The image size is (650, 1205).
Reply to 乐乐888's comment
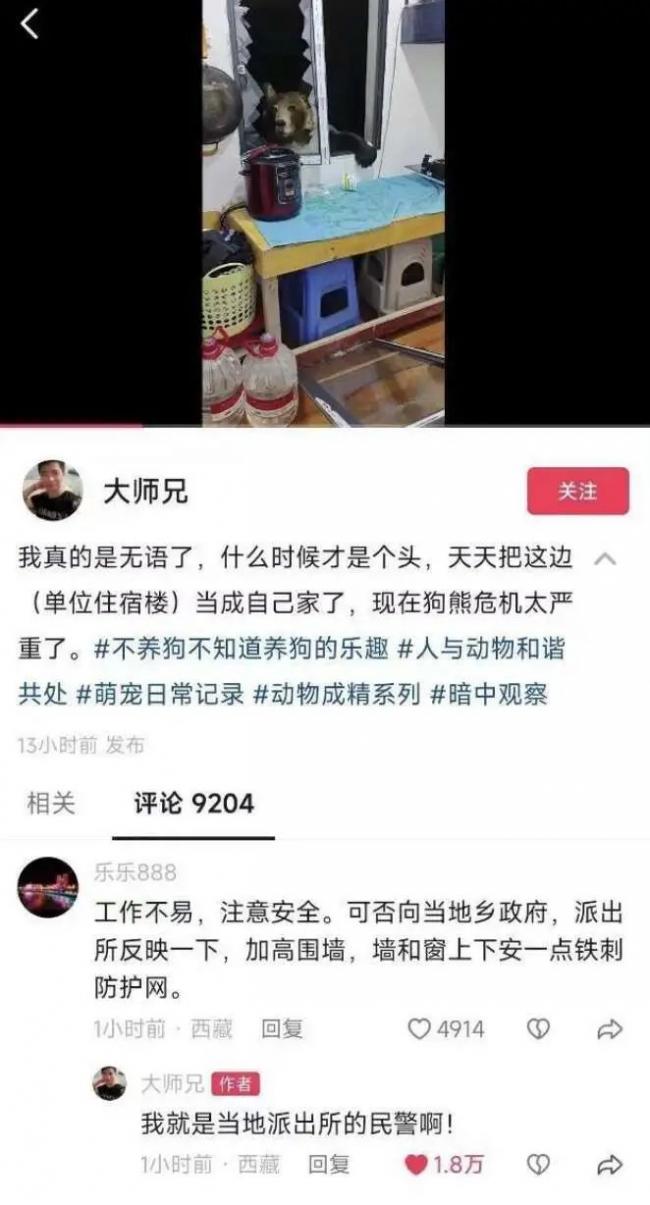click(282, 1029)
